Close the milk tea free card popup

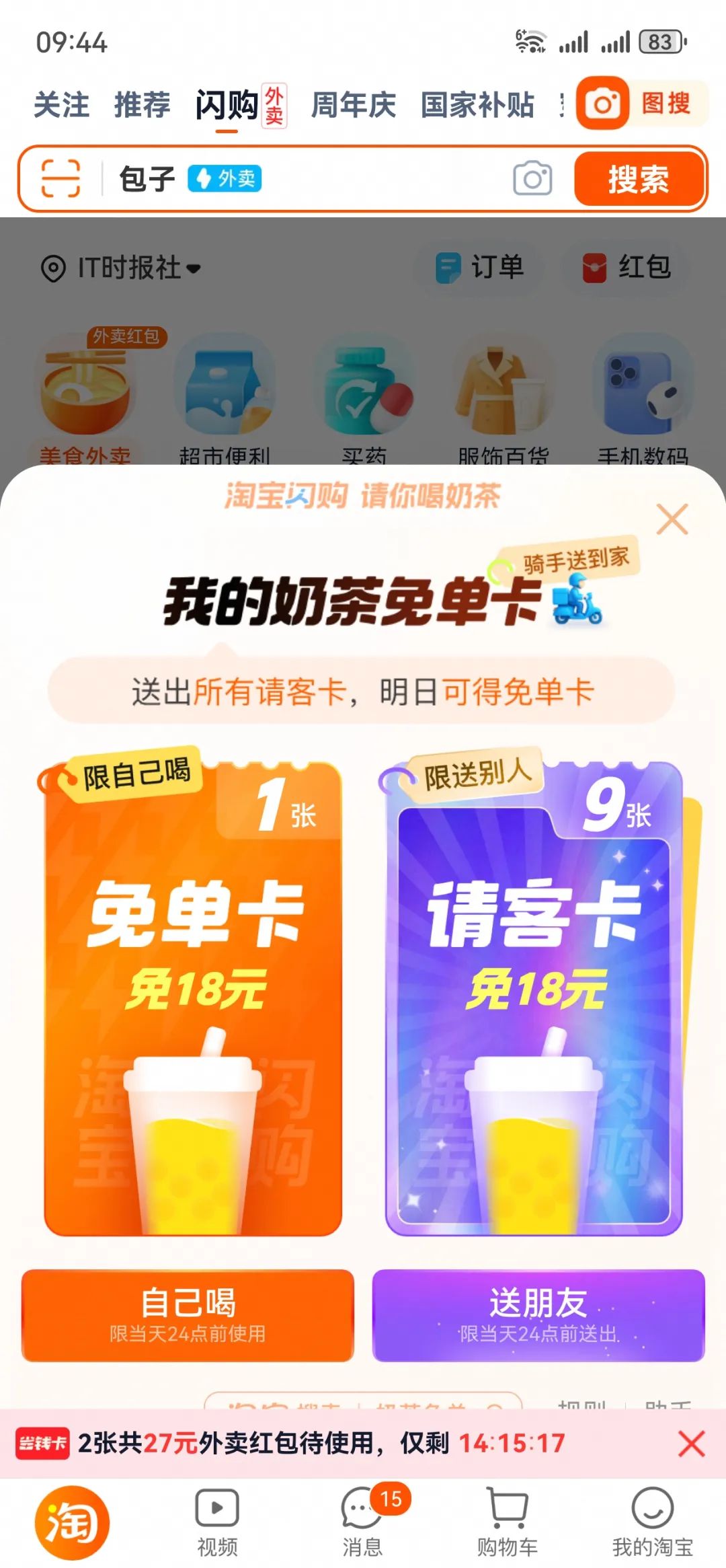tap(672, 519)
